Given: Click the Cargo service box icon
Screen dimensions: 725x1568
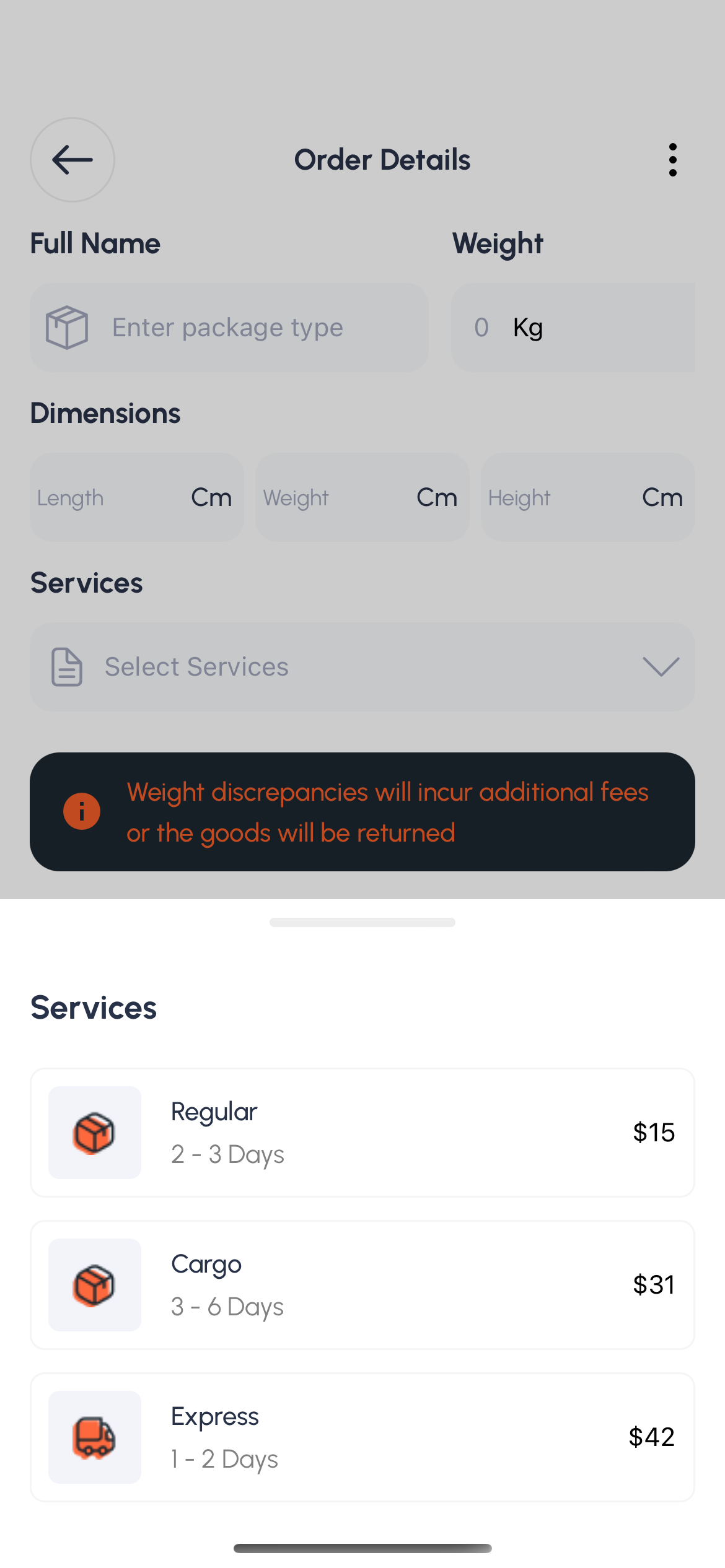Looking at the screenshot, I should 94,1285.
